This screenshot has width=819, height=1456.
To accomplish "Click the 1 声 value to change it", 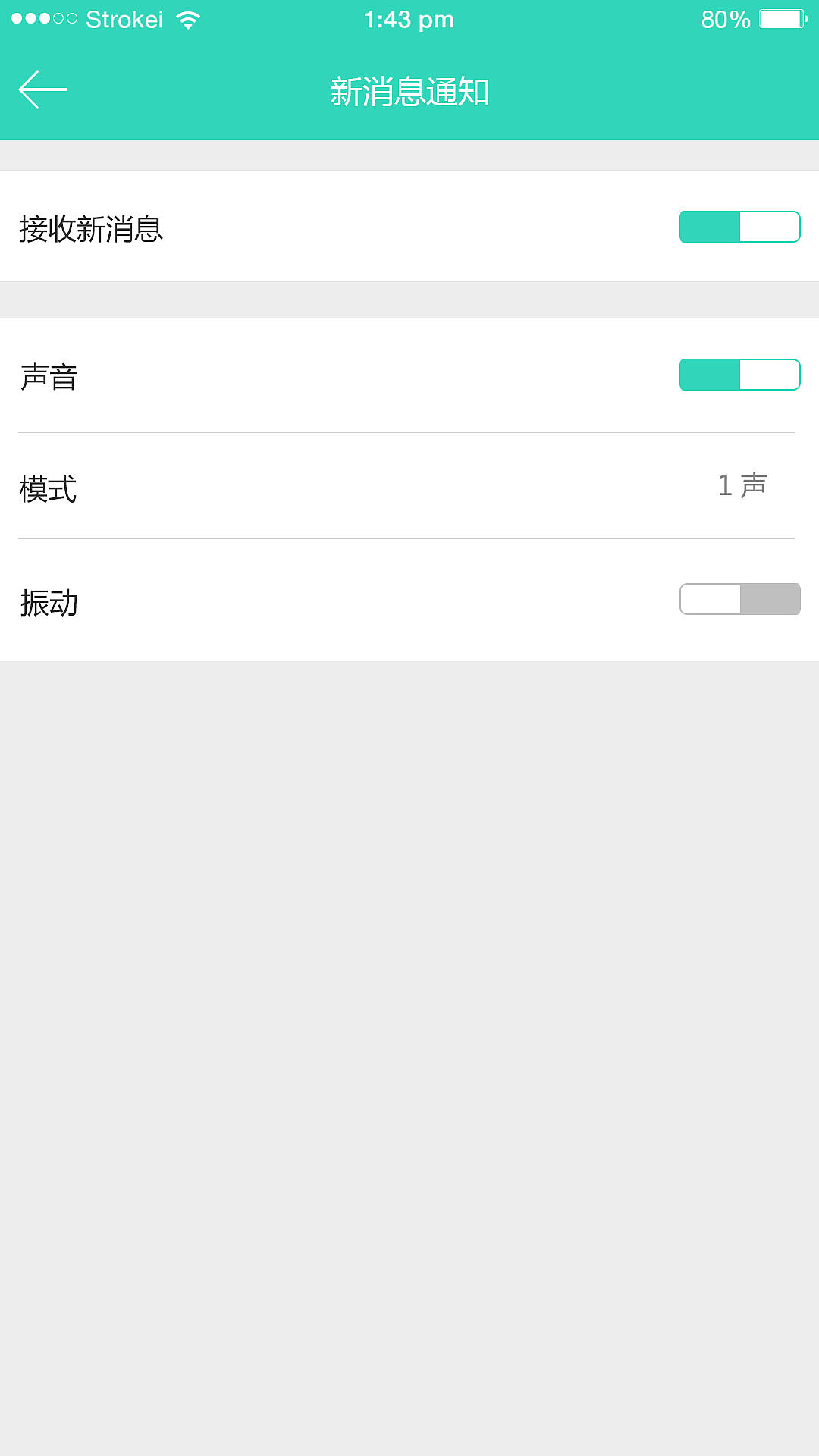I will 743,485.
